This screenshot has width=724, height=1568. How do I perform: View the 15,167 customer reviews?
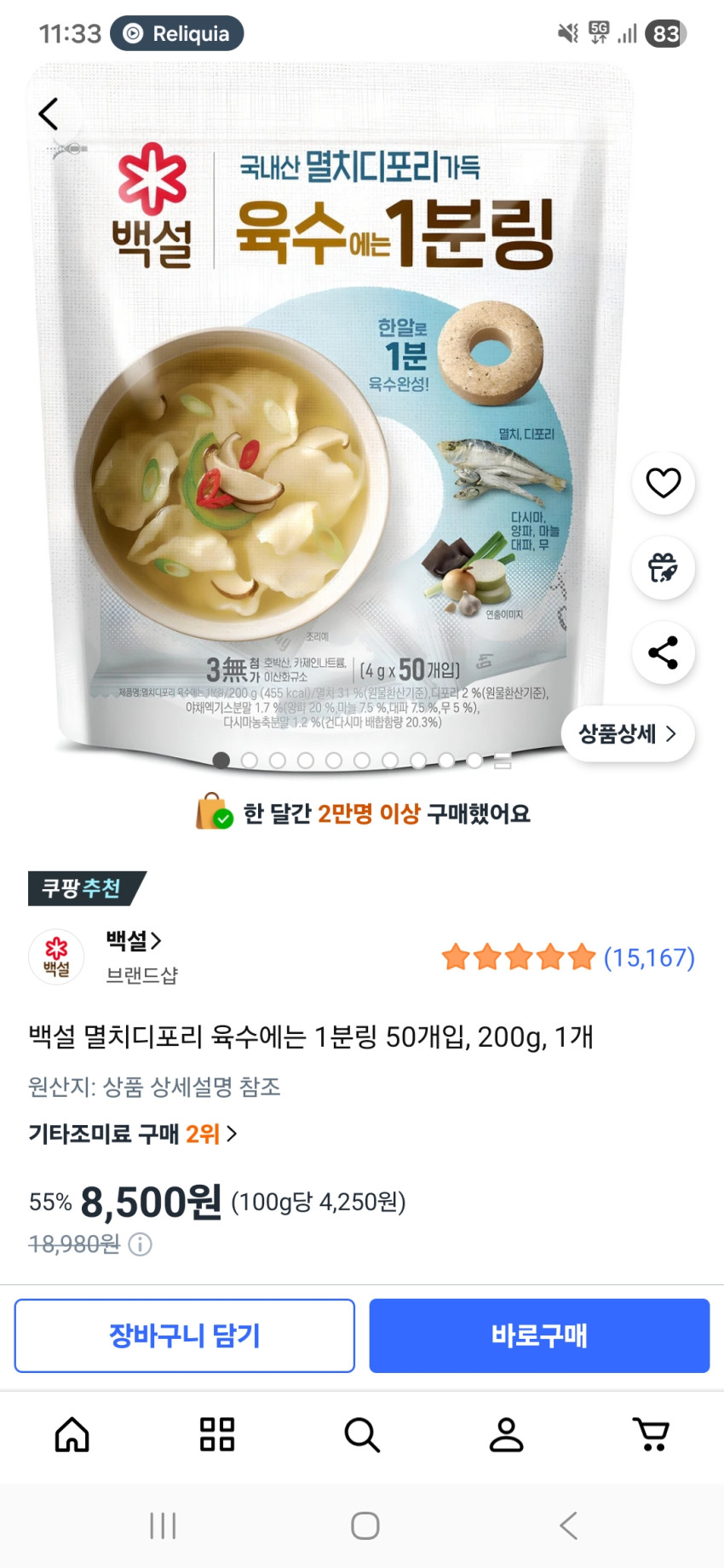tap(648, 957)
